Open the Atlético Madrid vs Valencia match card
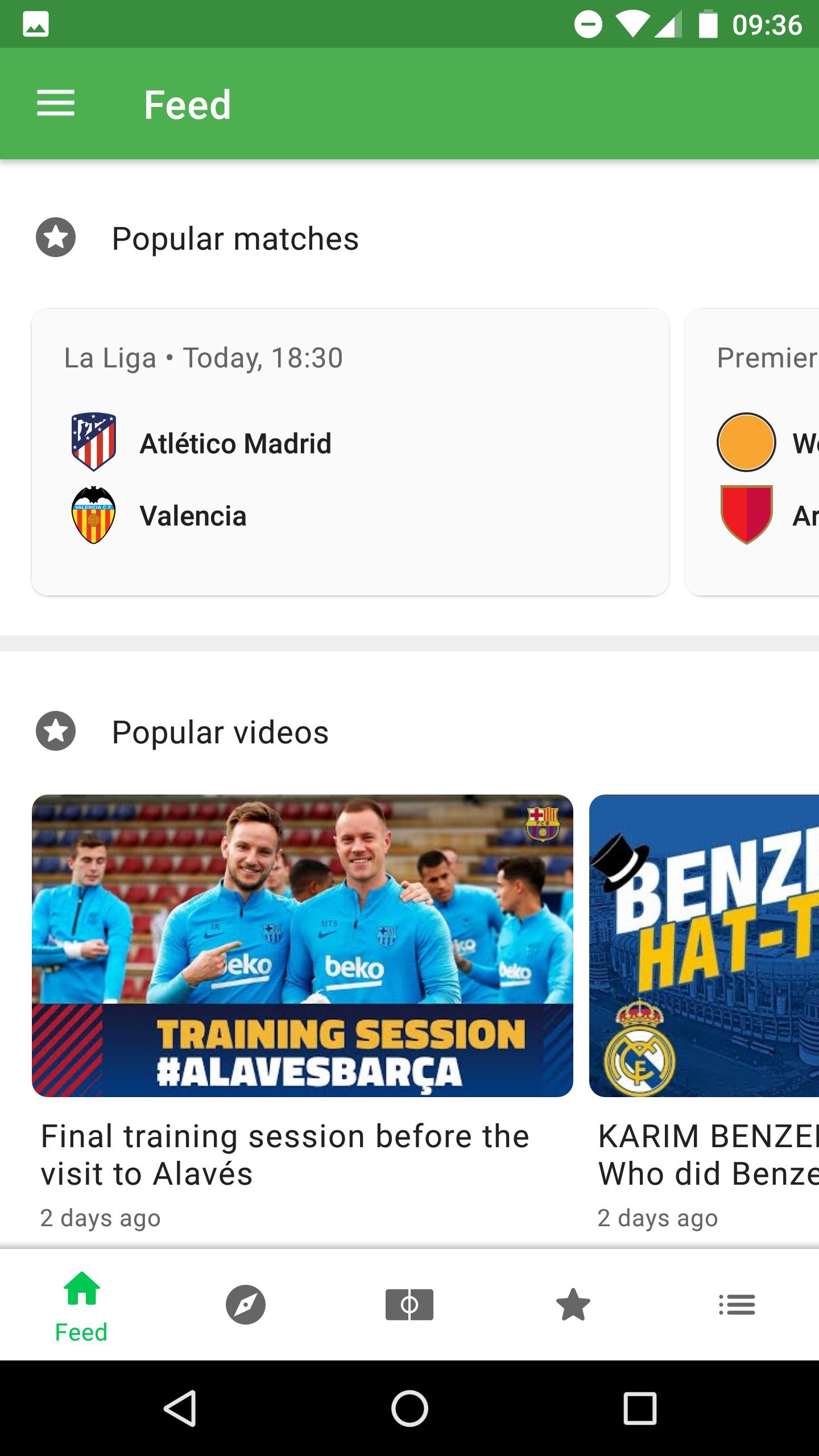 point(350,449)
